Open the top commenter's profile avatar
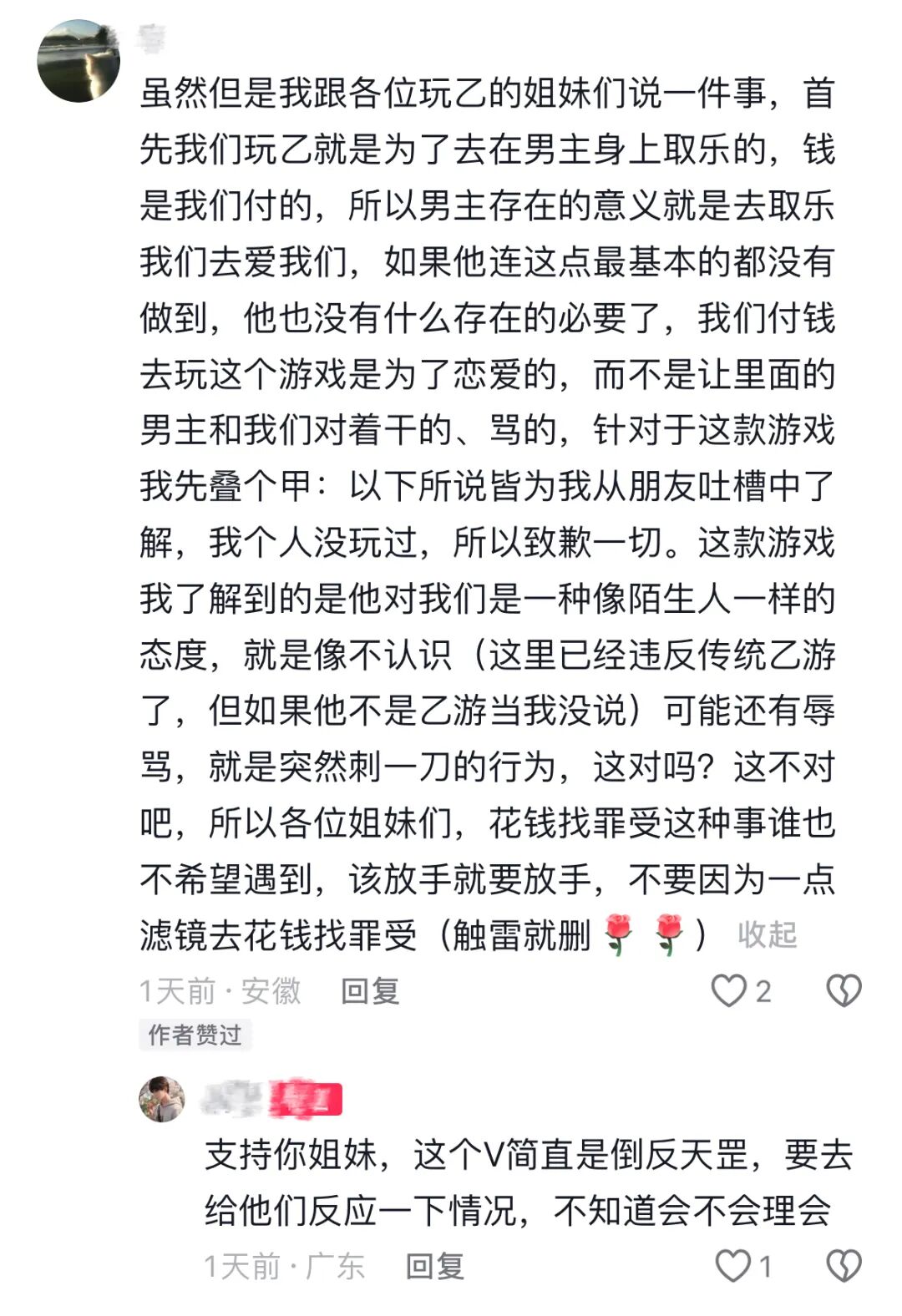 tap(79, 61)
